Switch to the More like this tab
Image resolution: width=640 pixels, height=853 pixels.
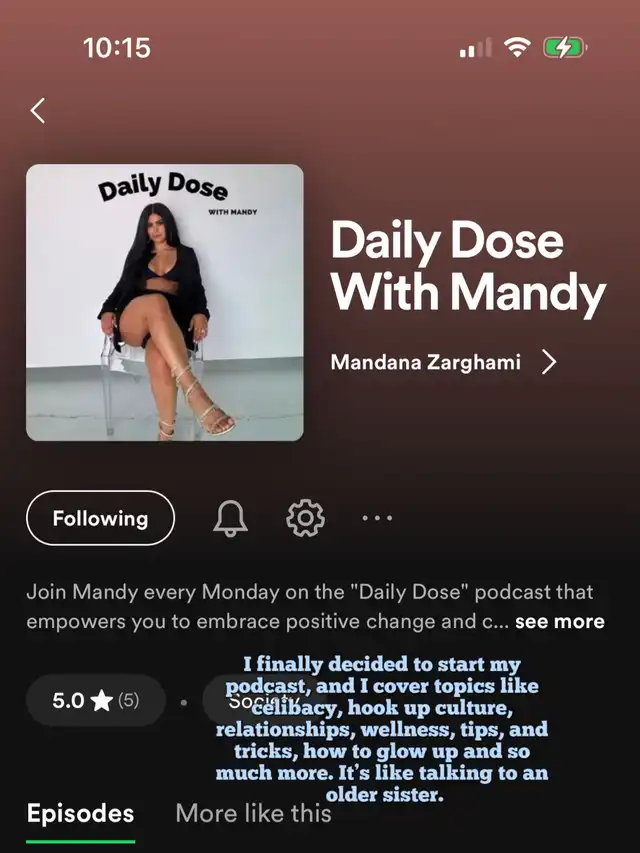coord(253,813)
